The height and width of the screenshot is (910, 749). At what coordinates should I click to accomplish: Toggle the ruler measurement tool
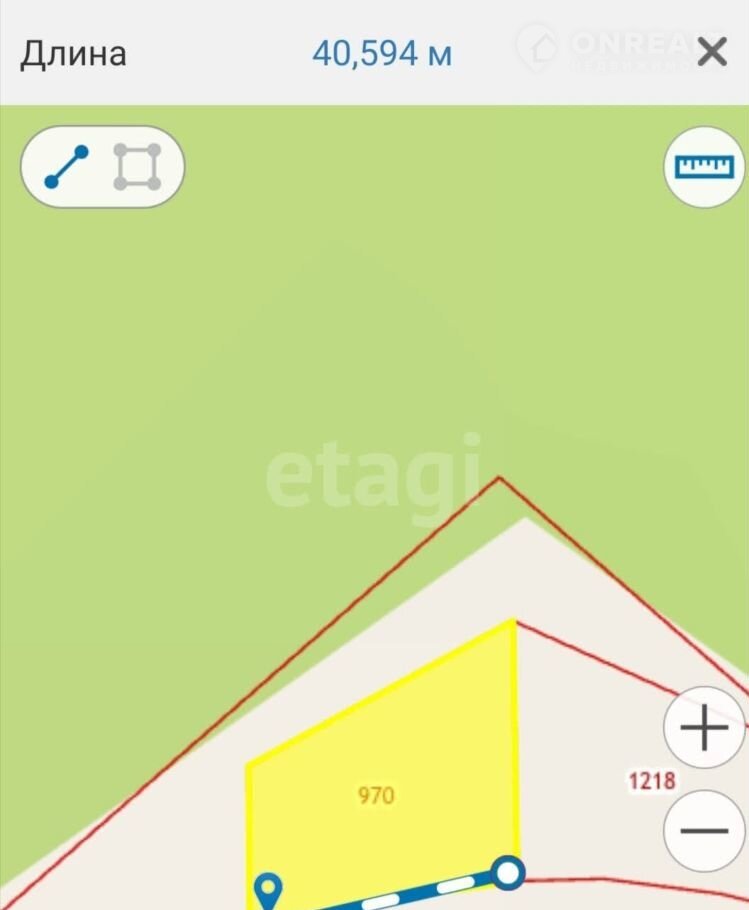click(704, 166)
